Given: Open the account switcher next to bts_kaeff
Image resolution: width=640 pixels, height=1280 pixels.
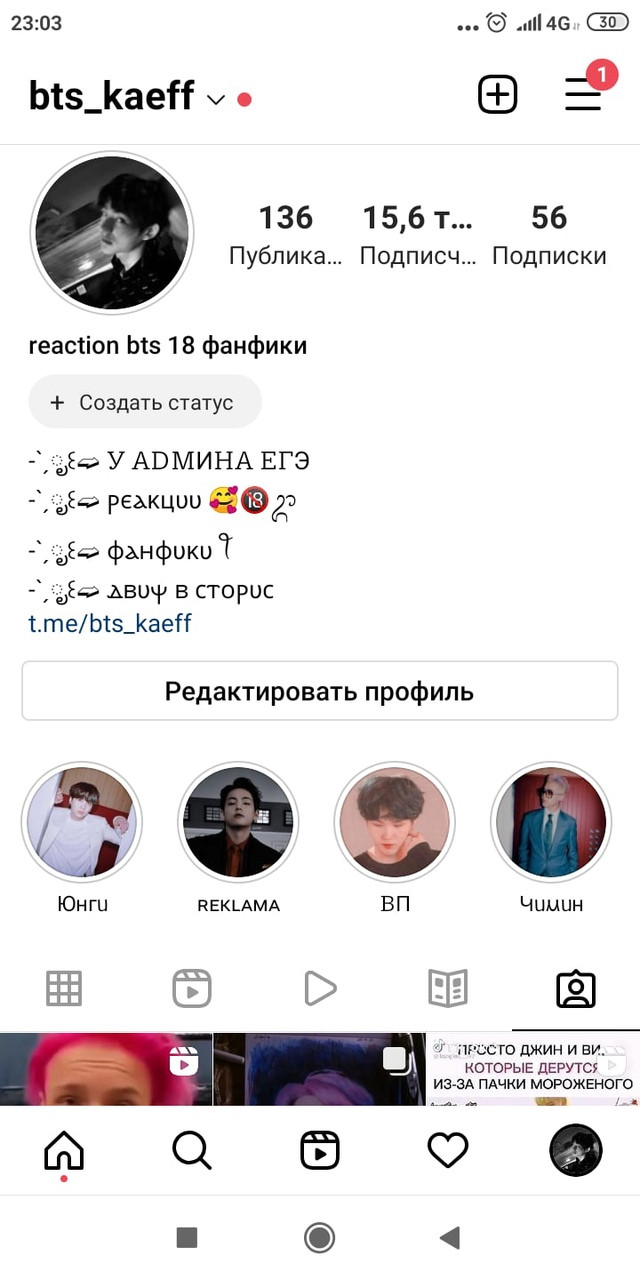Looking at the screenshot, I should 216,99.
